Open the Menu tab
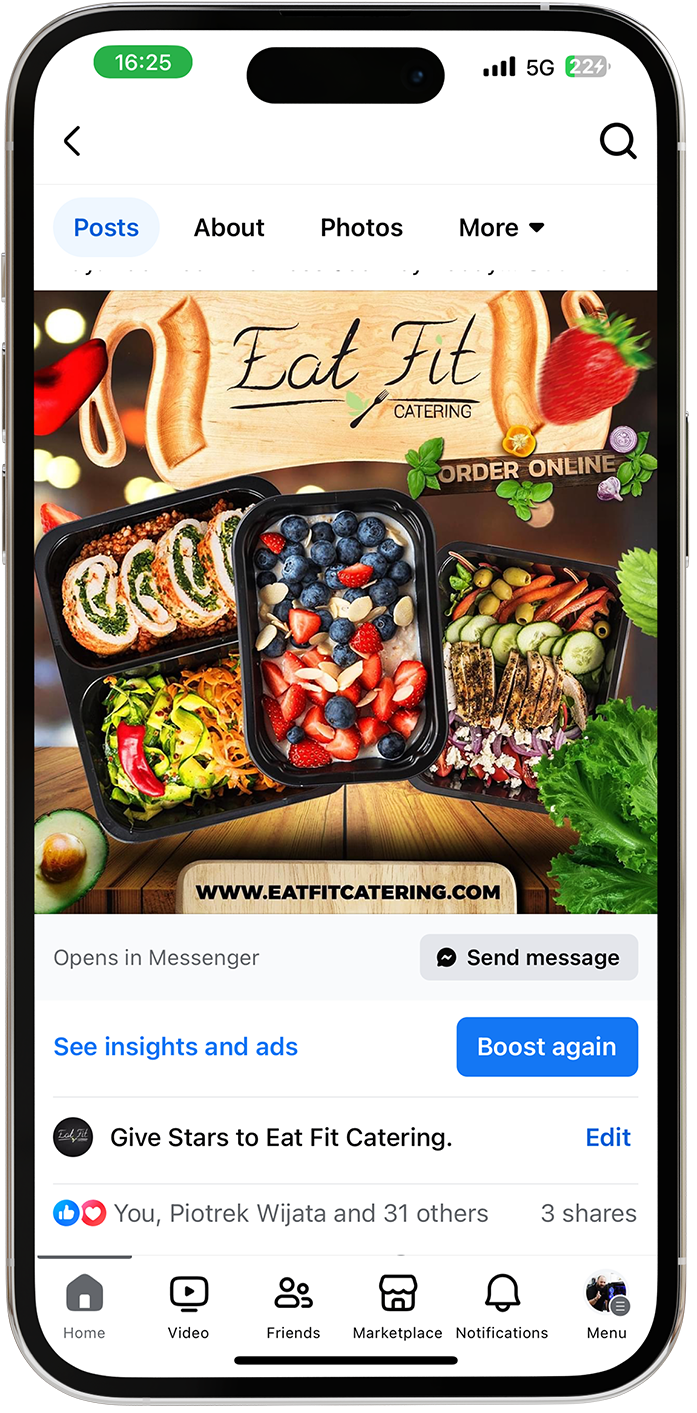Screen dimensions: 697x1413 [606, 1305]
